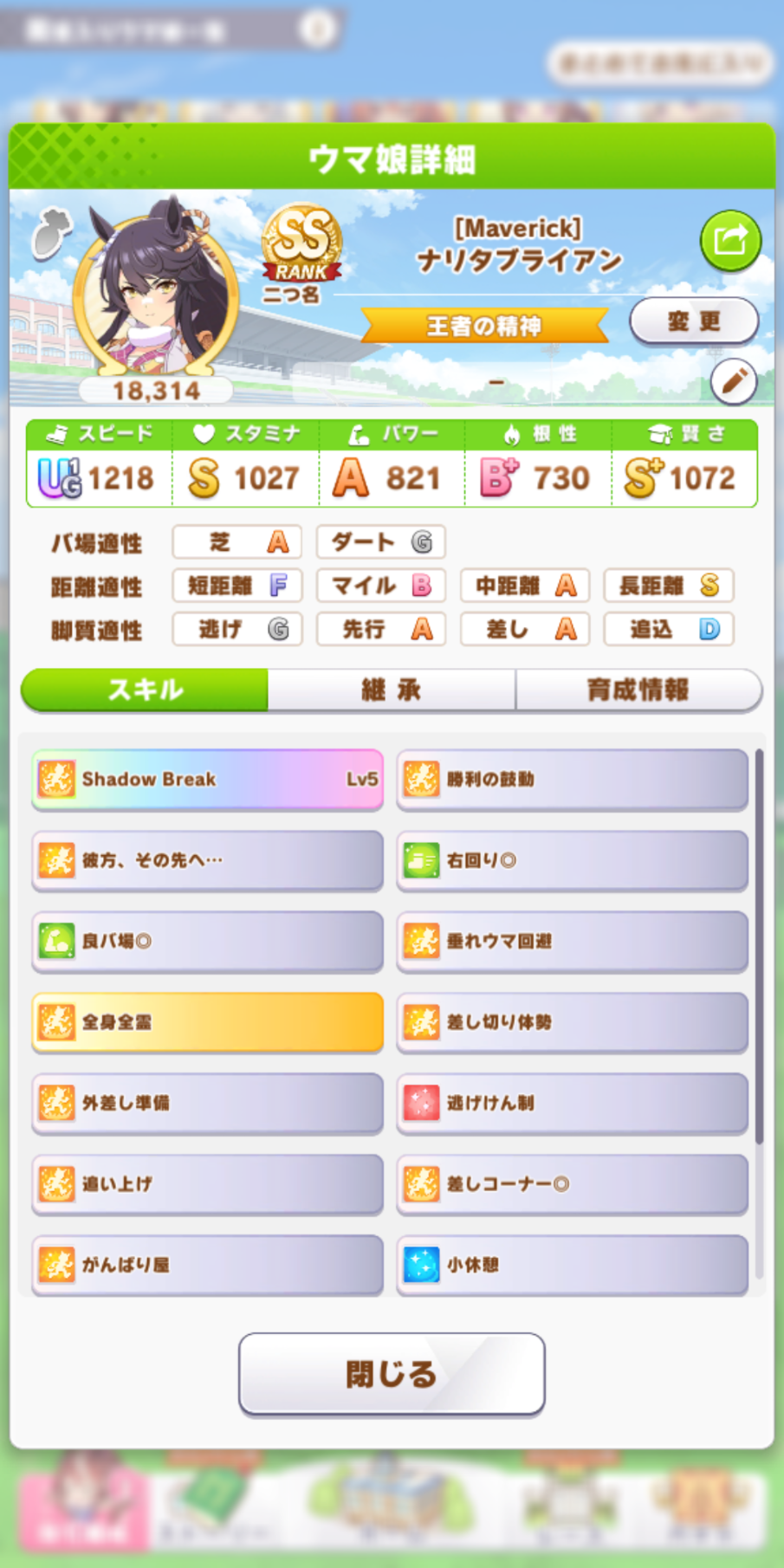Open the 差し切り体勢 skill
784x1568 pixels.
click(x=573, y=1022)
